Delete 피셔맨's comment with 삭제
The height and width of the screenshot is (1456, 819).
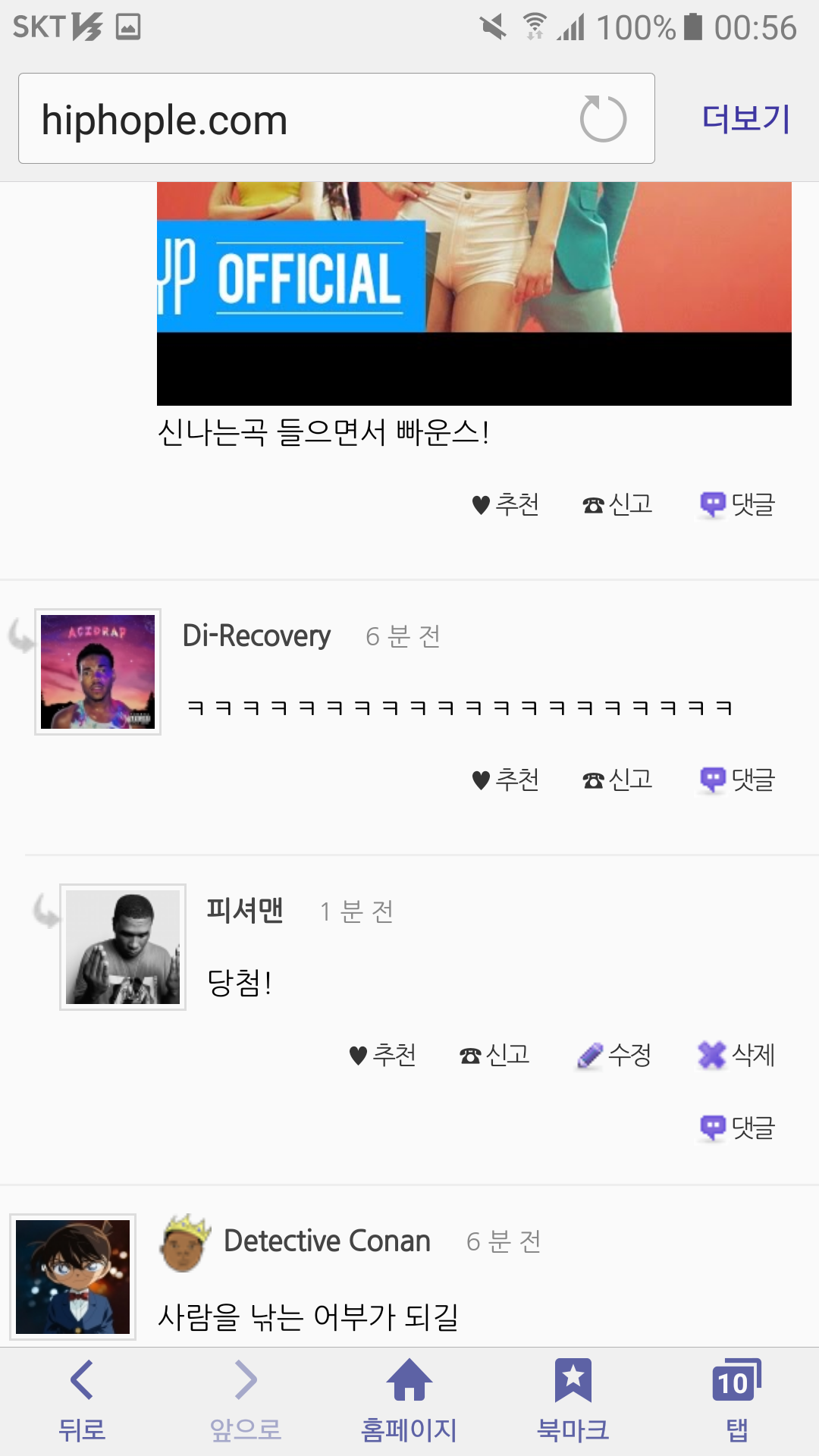(x=737, y=1055)
